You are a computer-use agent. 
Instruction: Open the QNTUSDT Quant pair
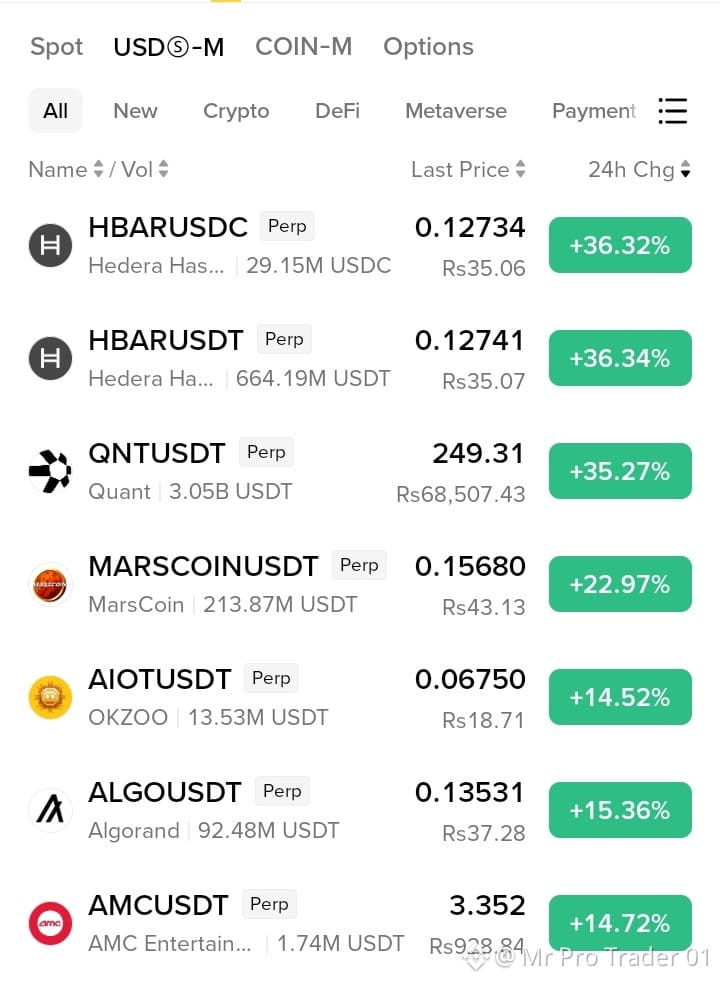(360, 472)
